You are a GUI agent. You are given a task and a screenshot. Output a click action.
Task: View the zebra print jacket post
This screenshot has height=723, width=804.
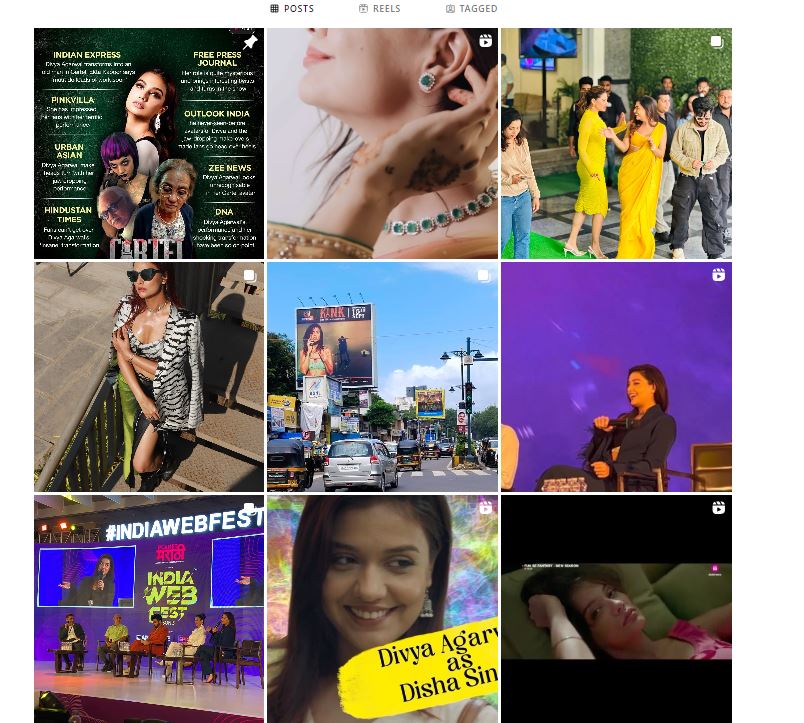point(149,377)
